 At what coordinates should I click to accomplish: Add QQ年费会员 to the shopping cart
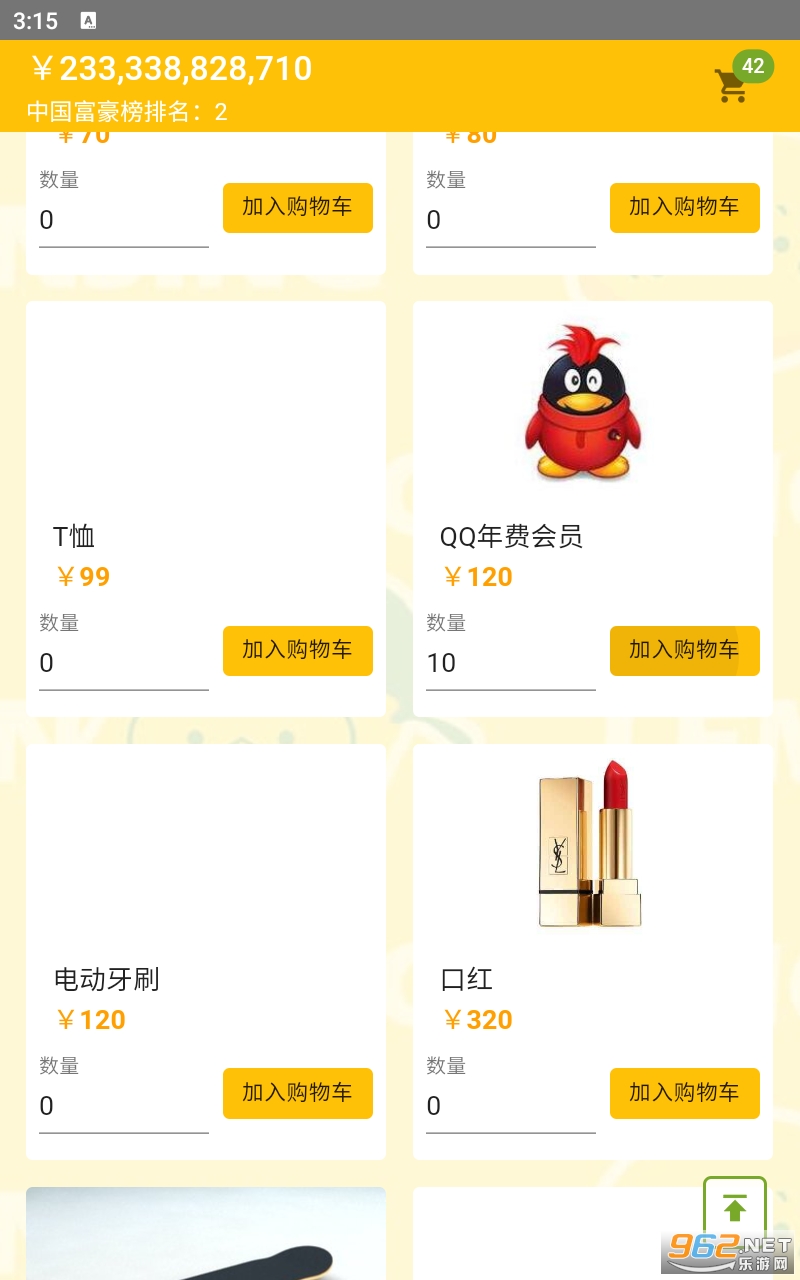tap(685, 651)
